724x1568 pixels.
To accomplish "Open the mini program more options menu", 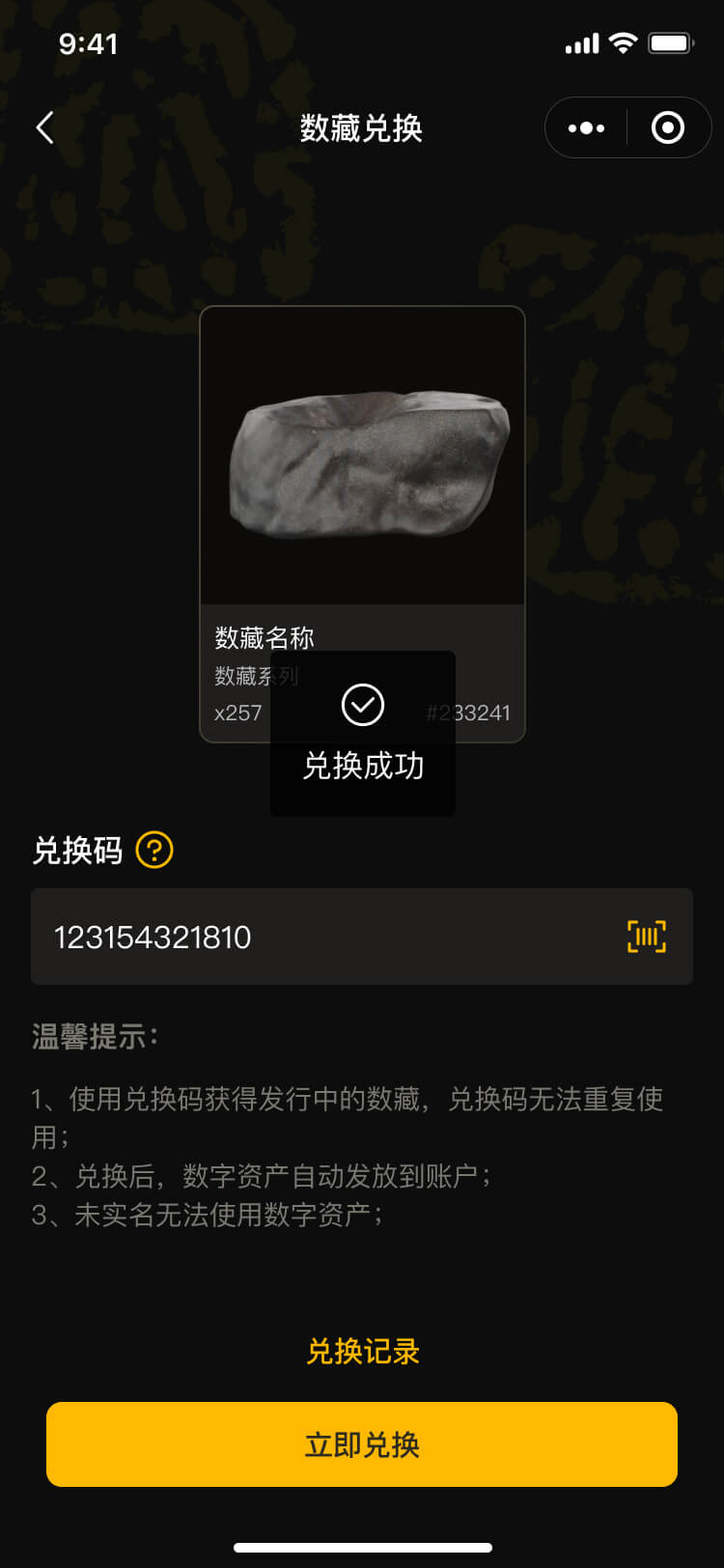I will coord(584,126).
